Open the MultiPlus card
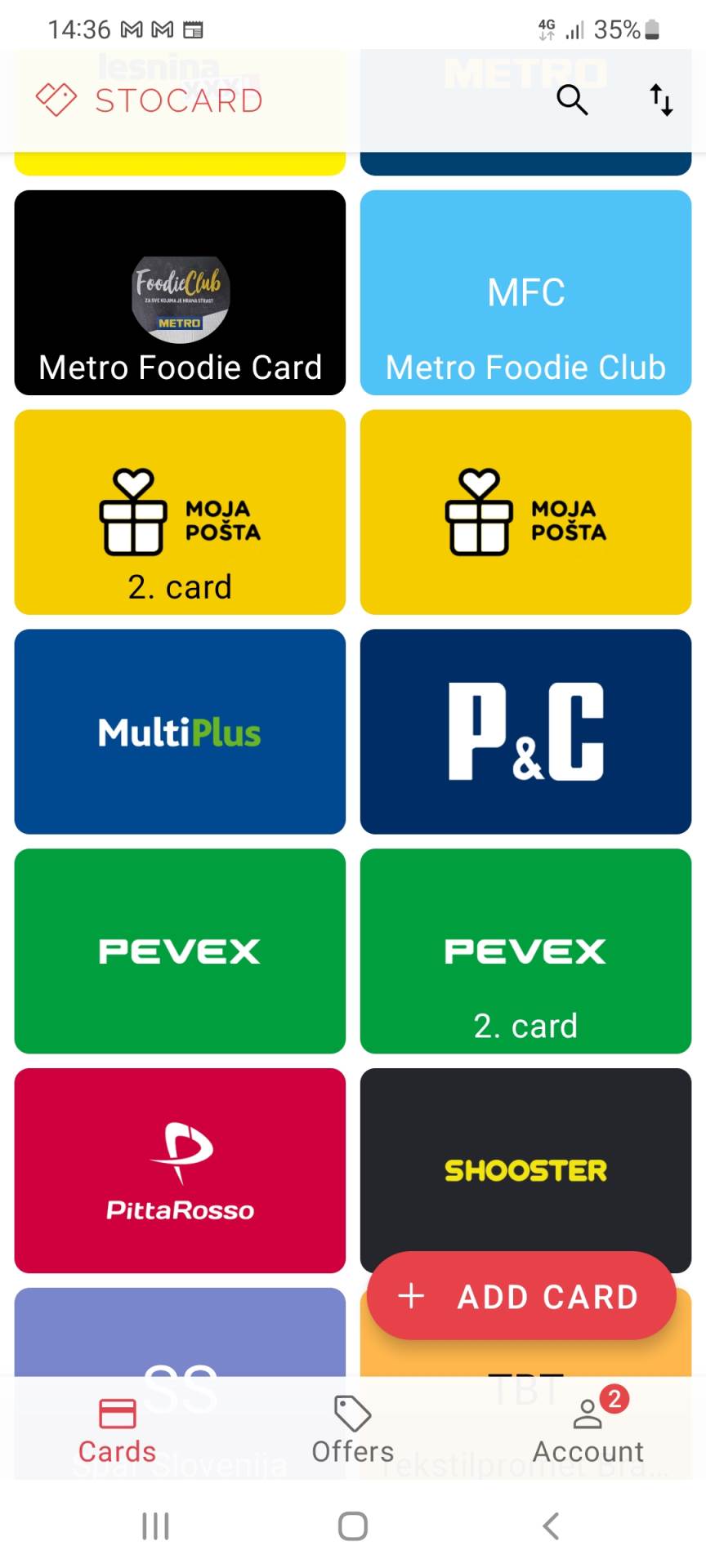This screenshot has height=1568, width=706. click(x=180, y=732)
